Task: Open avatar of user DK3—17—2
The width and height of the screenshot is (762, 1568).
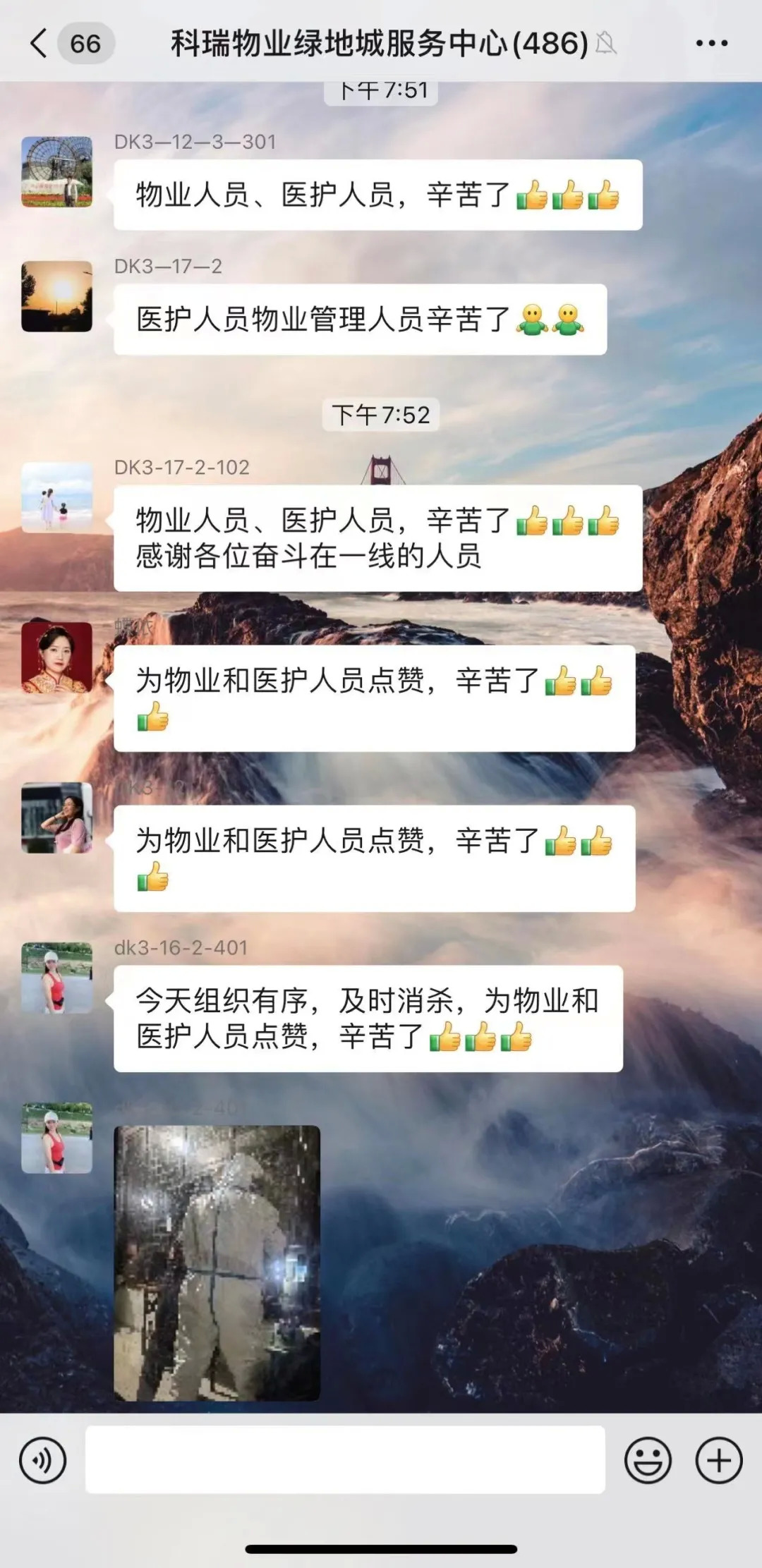Action: [57, 296]
